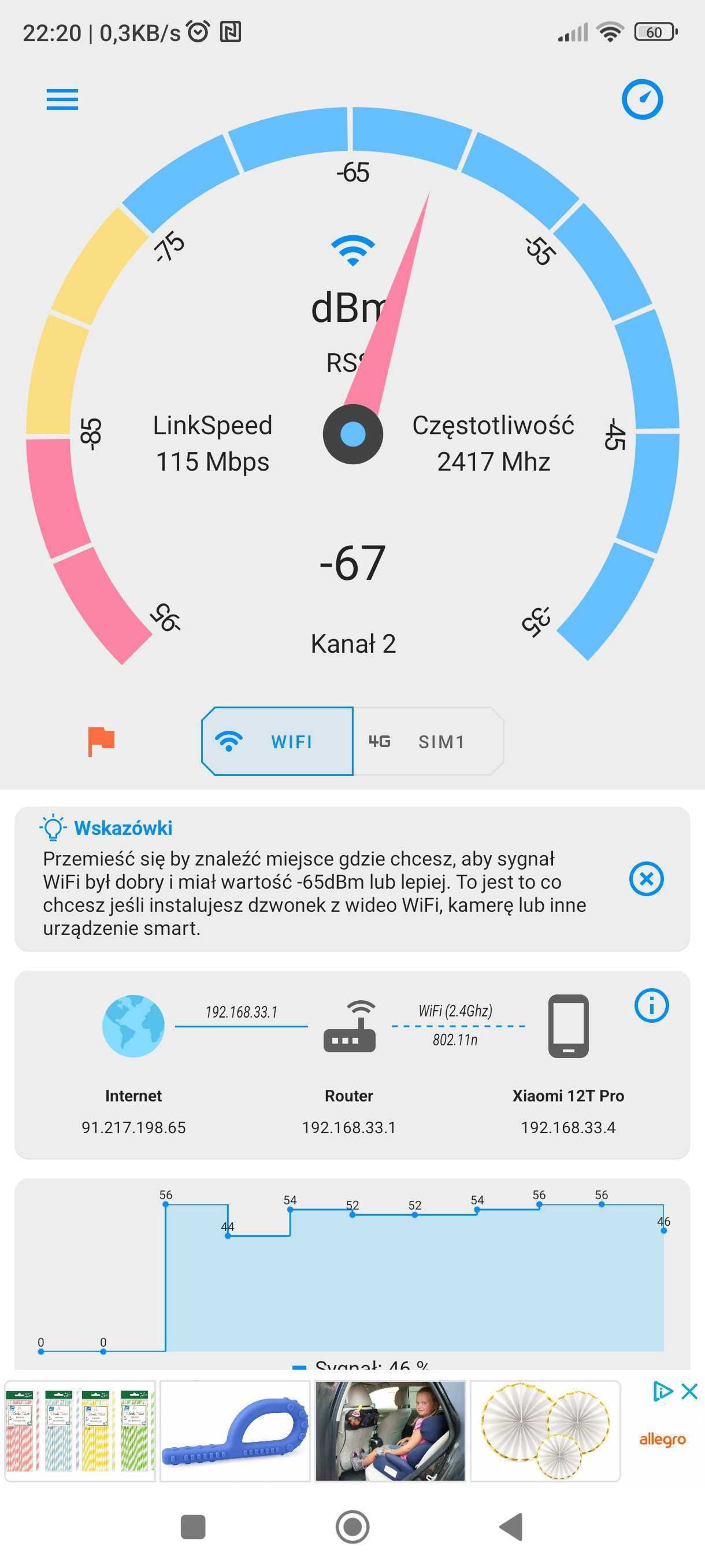Close the Allegro ad banner
Screen dimensions: 705x1568
click(x=689, y=1392)
